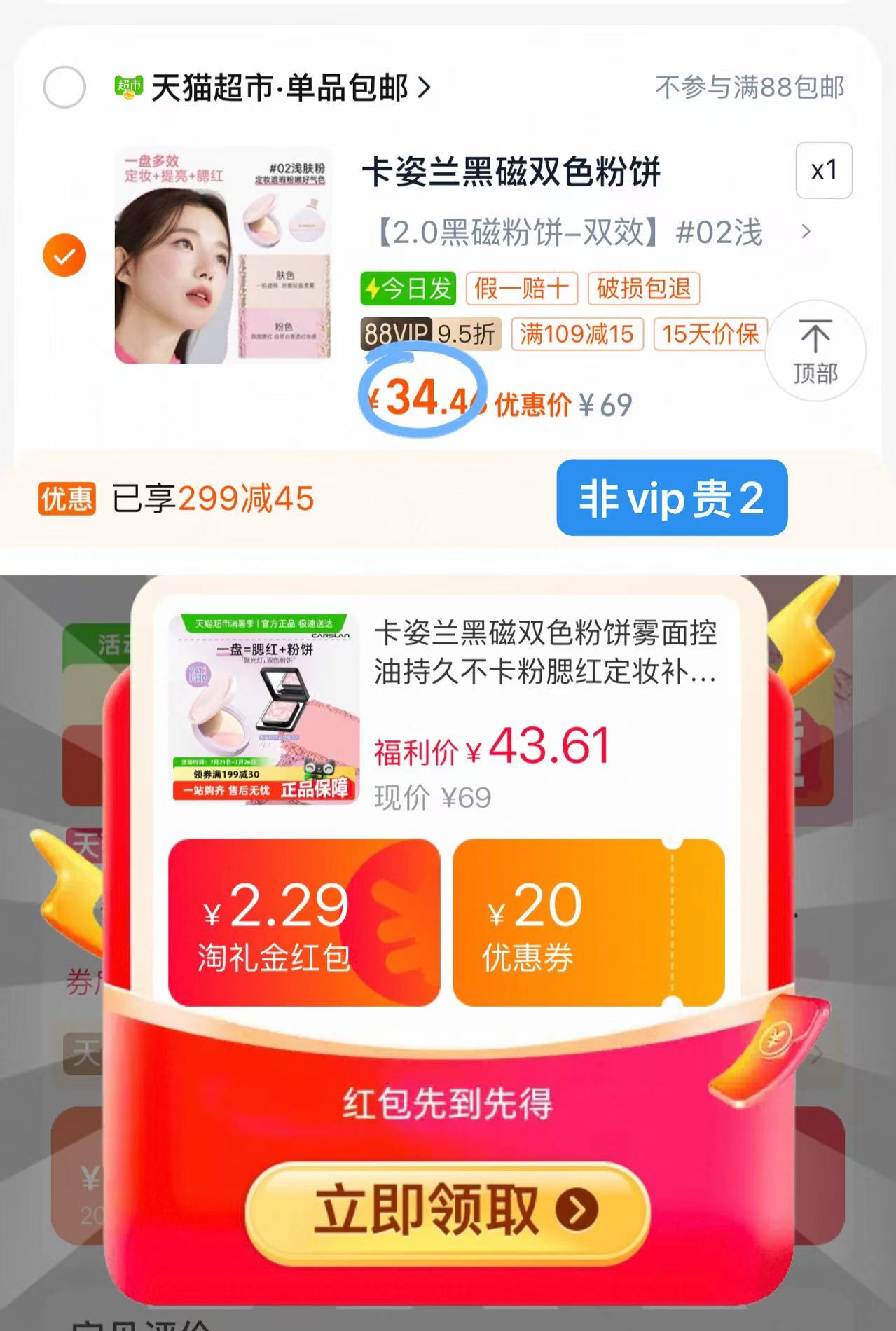Viewport: 896px width, 1331px height.
Task: Click the 顶部 back-to-top button
Action: pyautogui.click(x=815, y=350)
